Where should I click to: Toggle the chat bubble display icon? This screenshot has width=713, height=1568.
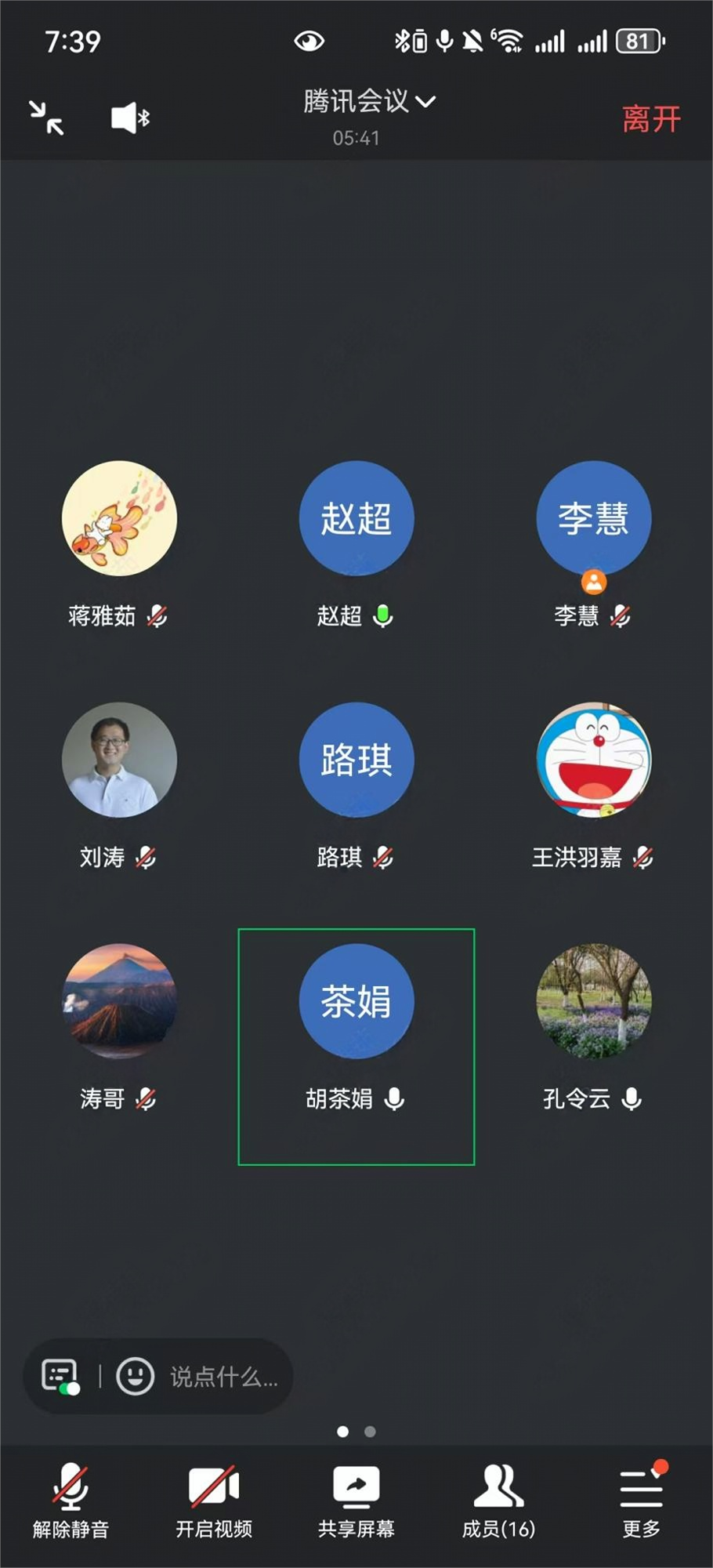pos(60,1376)
